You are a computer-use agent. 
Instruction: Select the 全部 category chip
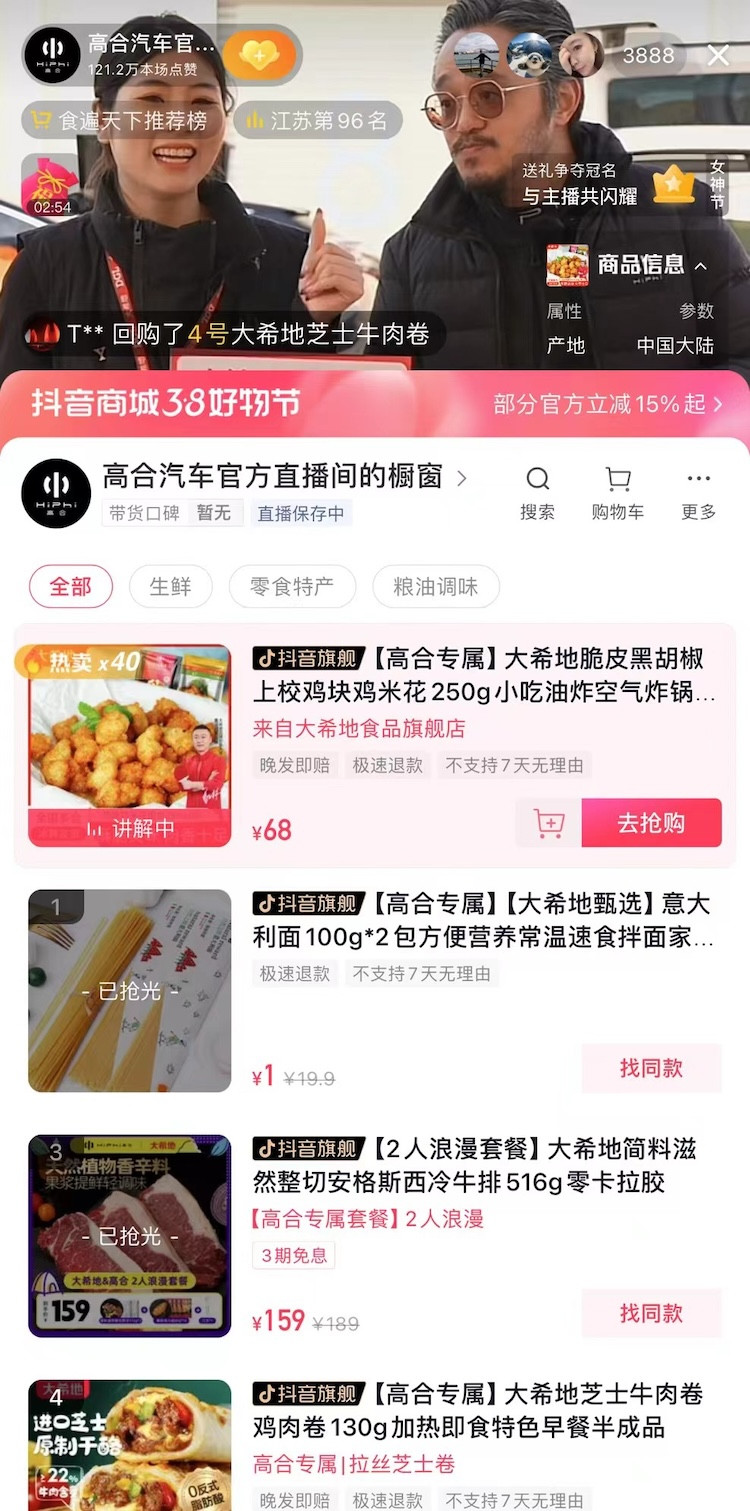(71, 586)
